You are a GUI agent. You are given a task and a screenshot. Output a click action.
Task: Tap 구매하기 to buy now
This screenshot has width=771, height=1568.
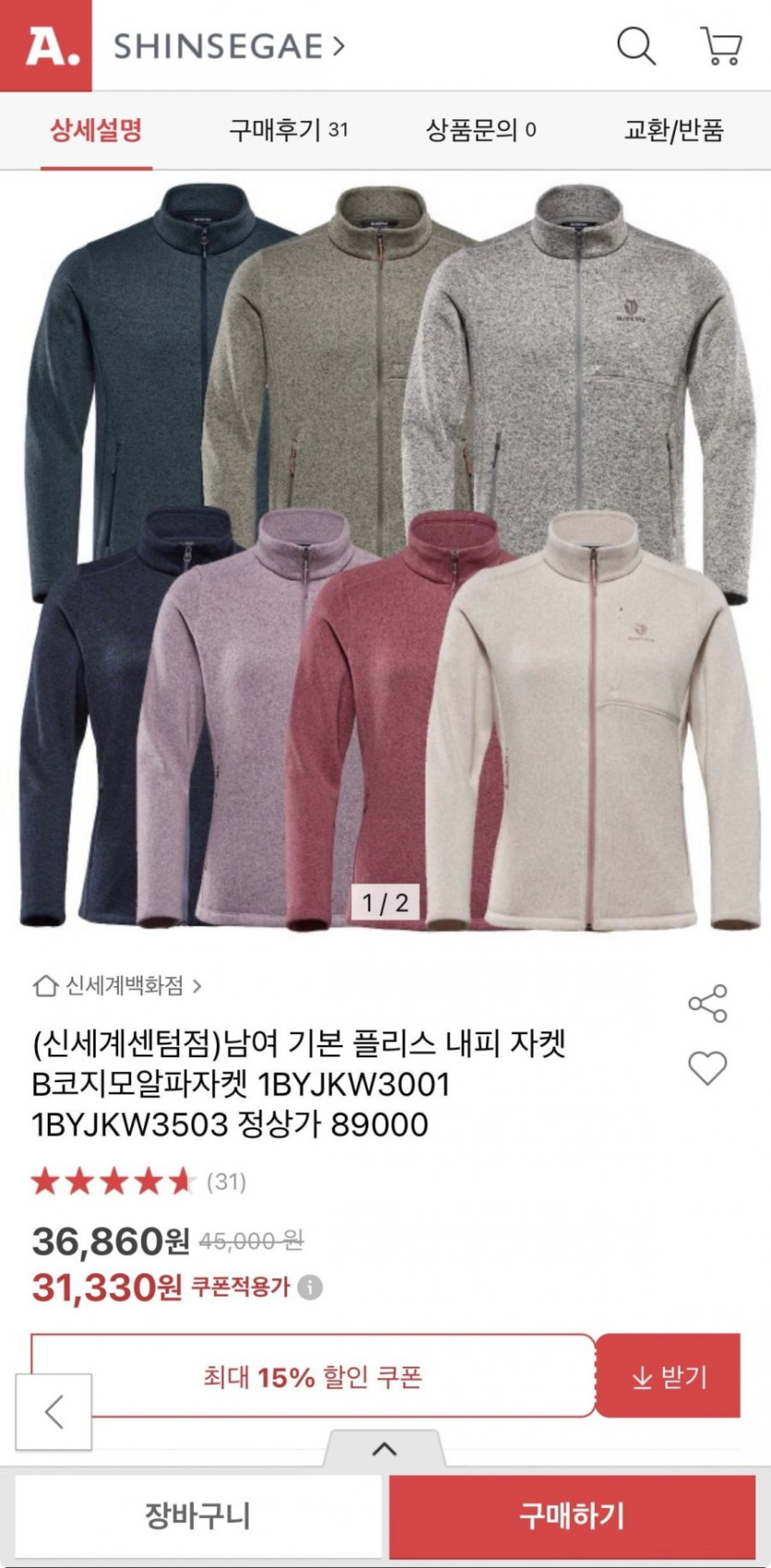[572, 1515]
